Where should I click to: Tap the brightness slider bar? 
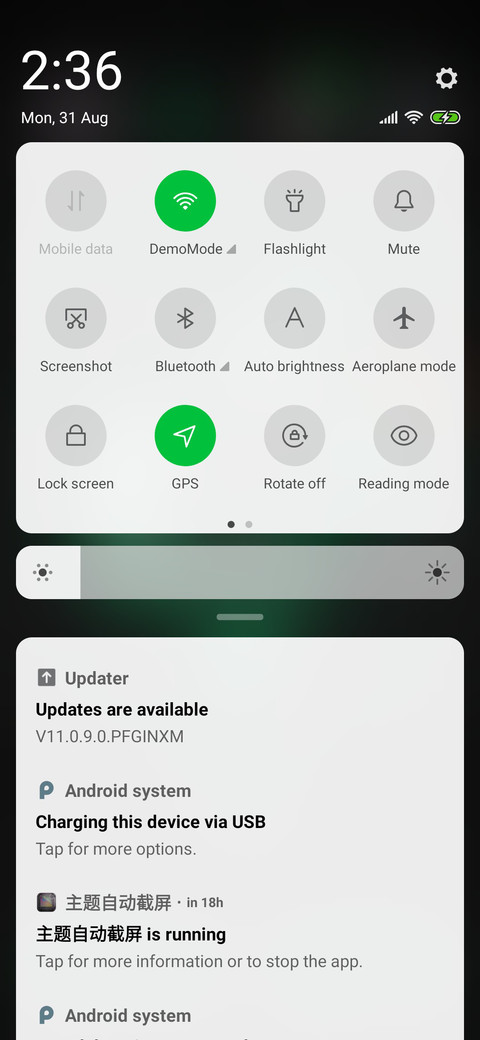[240, 572]
